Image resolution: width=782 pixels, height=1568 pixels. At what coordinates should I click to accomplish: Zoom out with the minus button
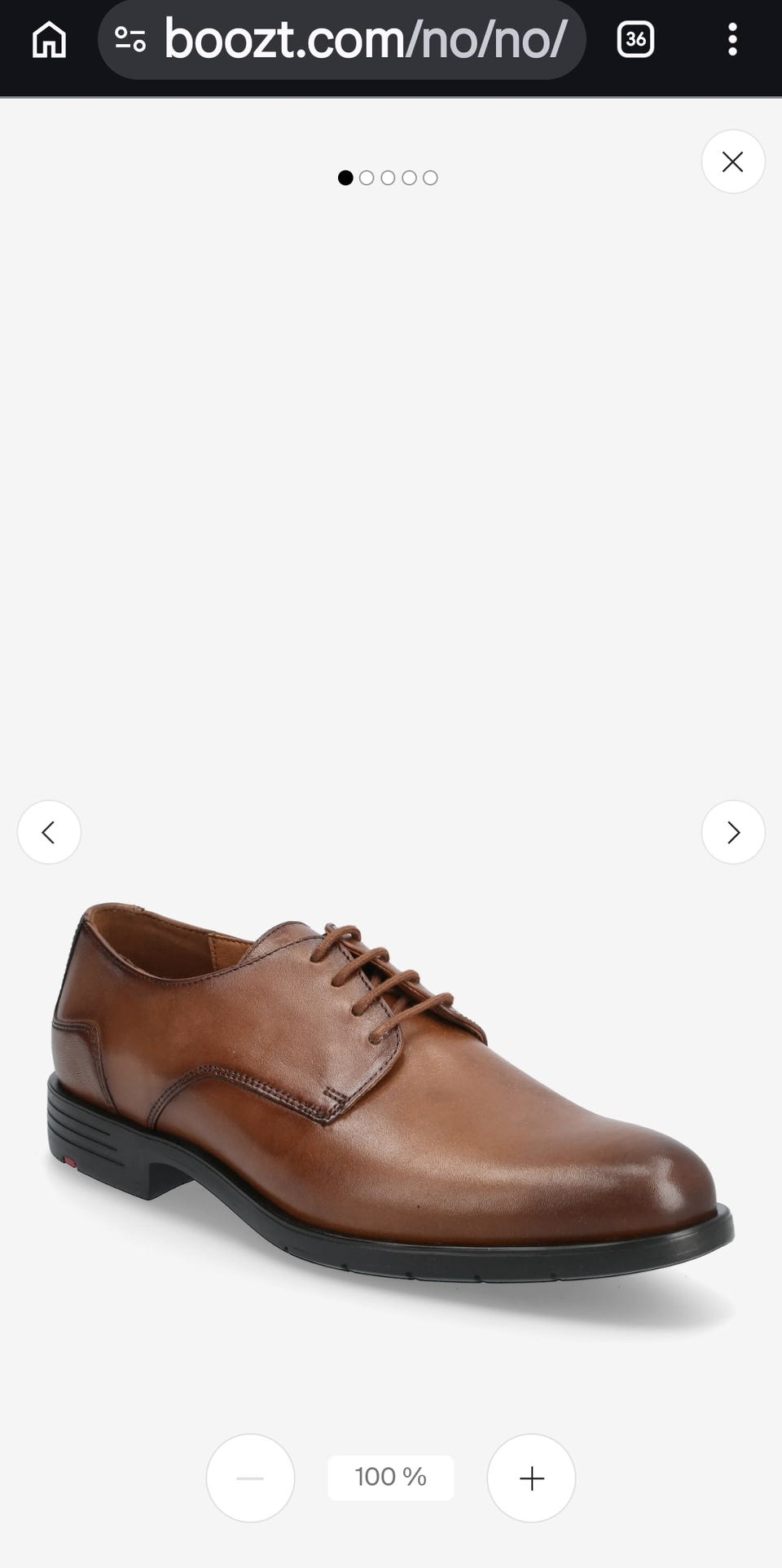pos(250,1478)
